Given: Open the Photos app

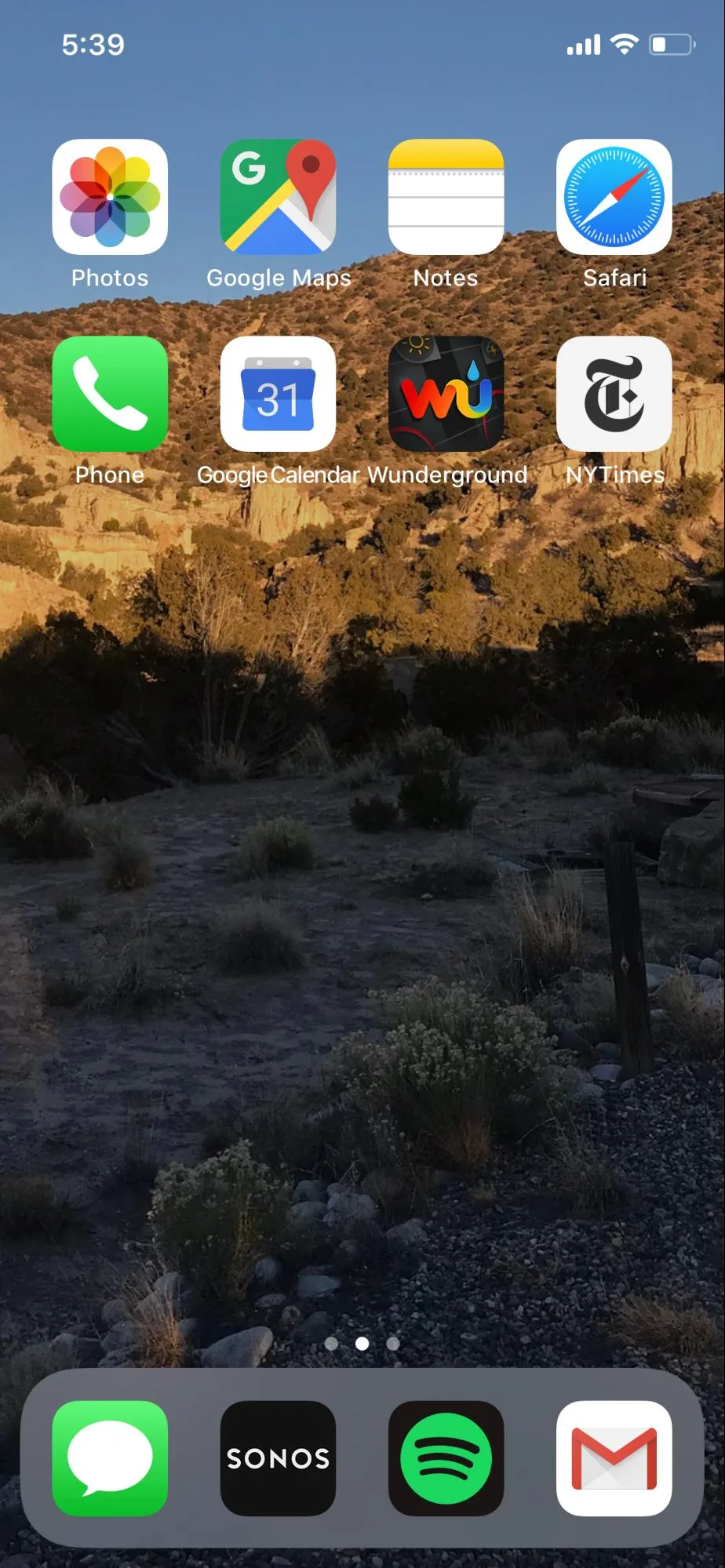Looking at the screenshot, I should pyautogui.click(x=110, y=197).
